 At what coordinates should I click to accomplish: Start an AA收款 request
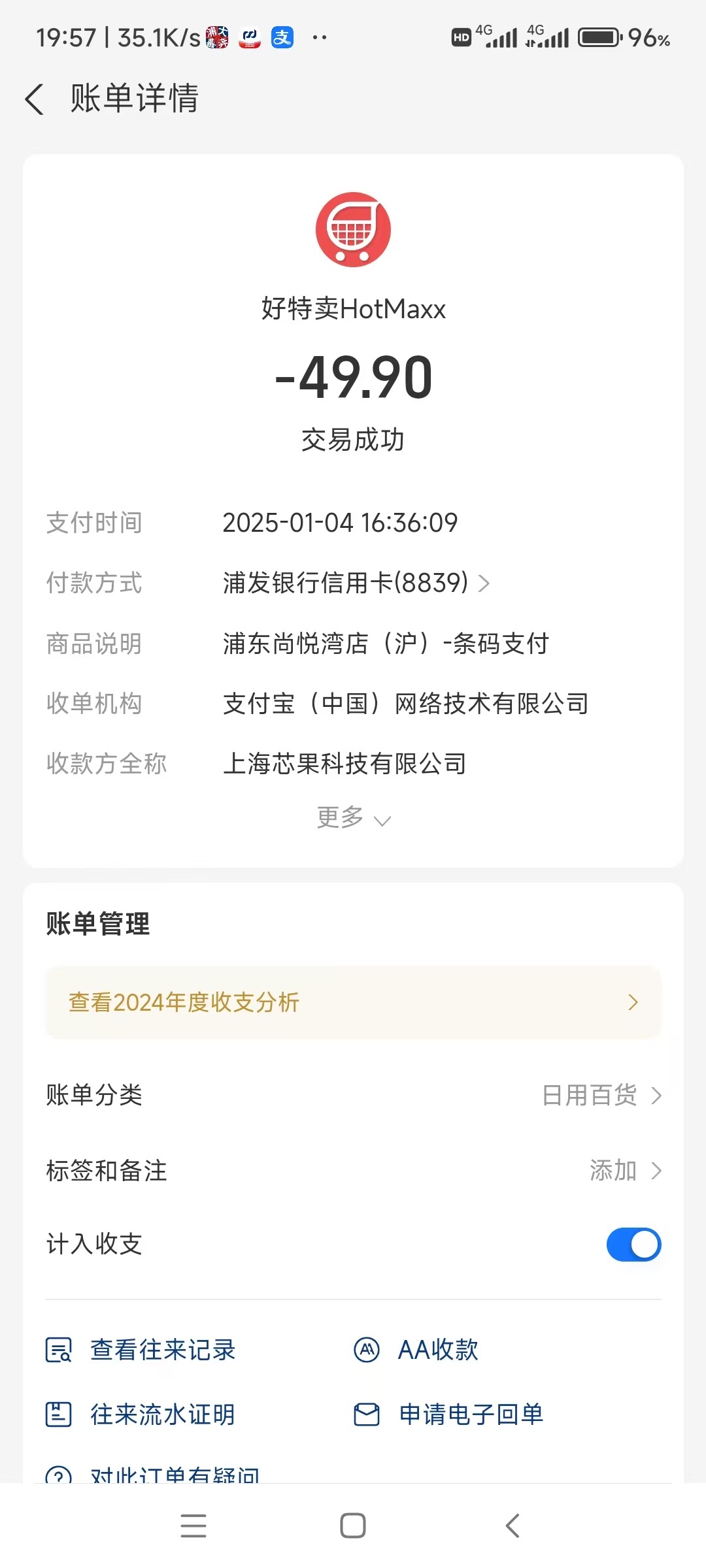coord(416,1350)
